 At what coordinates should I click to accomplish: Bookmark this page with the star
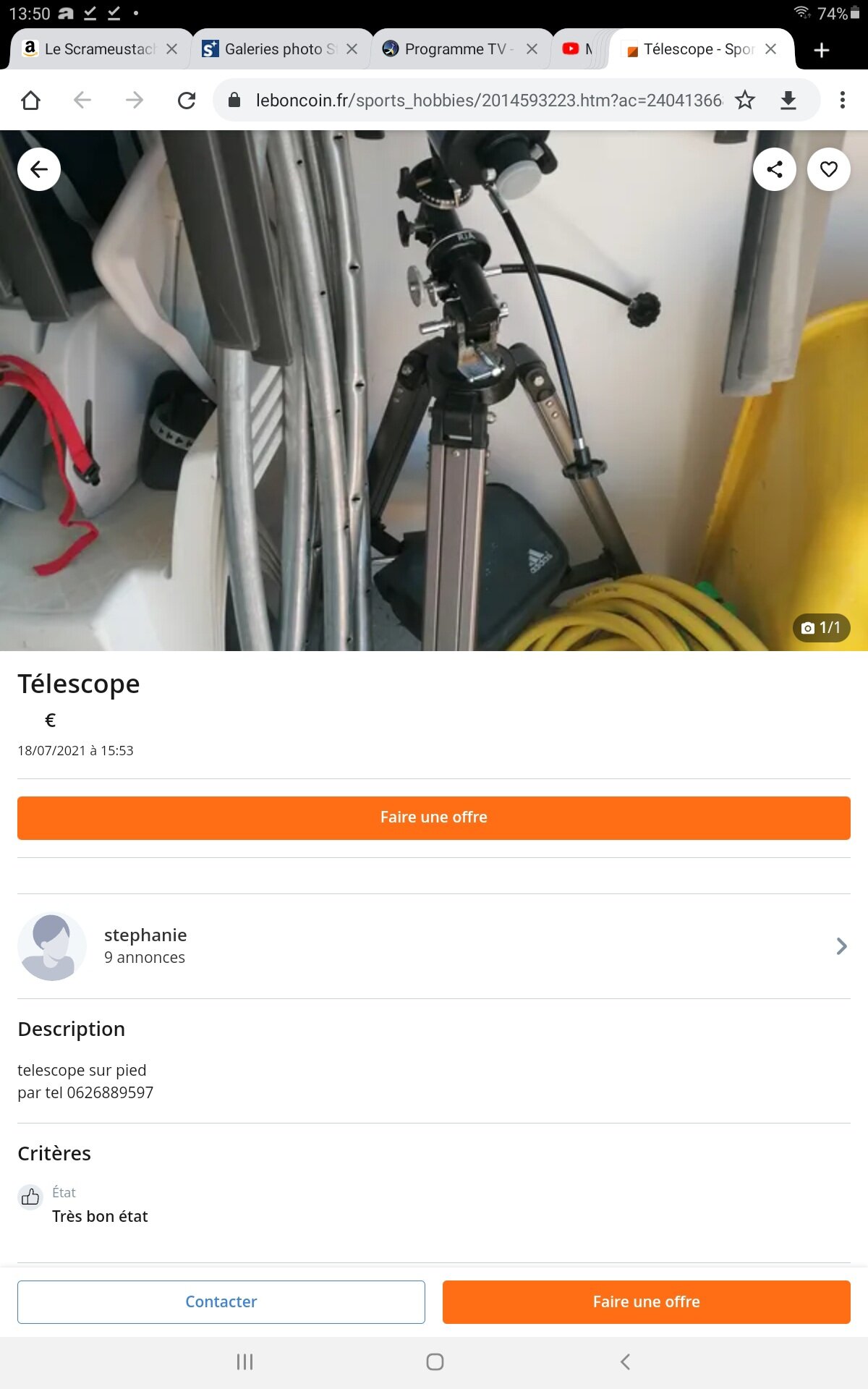tap(745, 101)
